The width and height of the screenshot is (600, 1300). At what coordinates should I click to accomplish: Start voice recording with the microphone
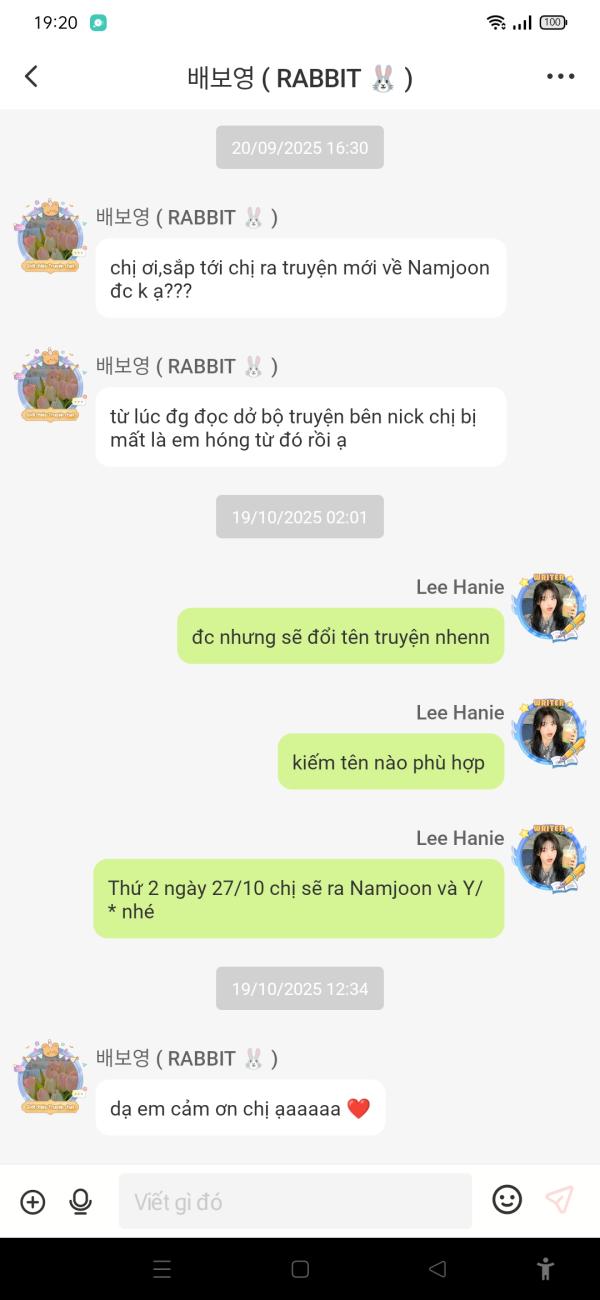pyautogui.click(x=80, y=1201)
